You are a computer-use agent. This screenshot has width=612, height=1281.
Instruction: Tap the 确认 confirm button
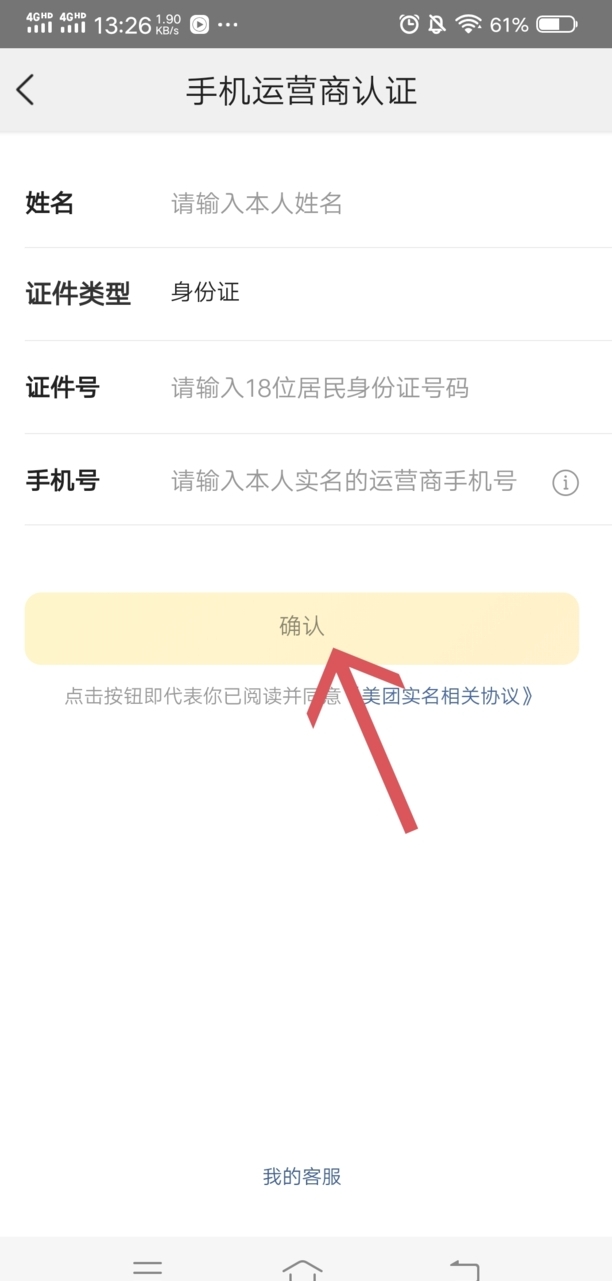click(x=302, y=627)
